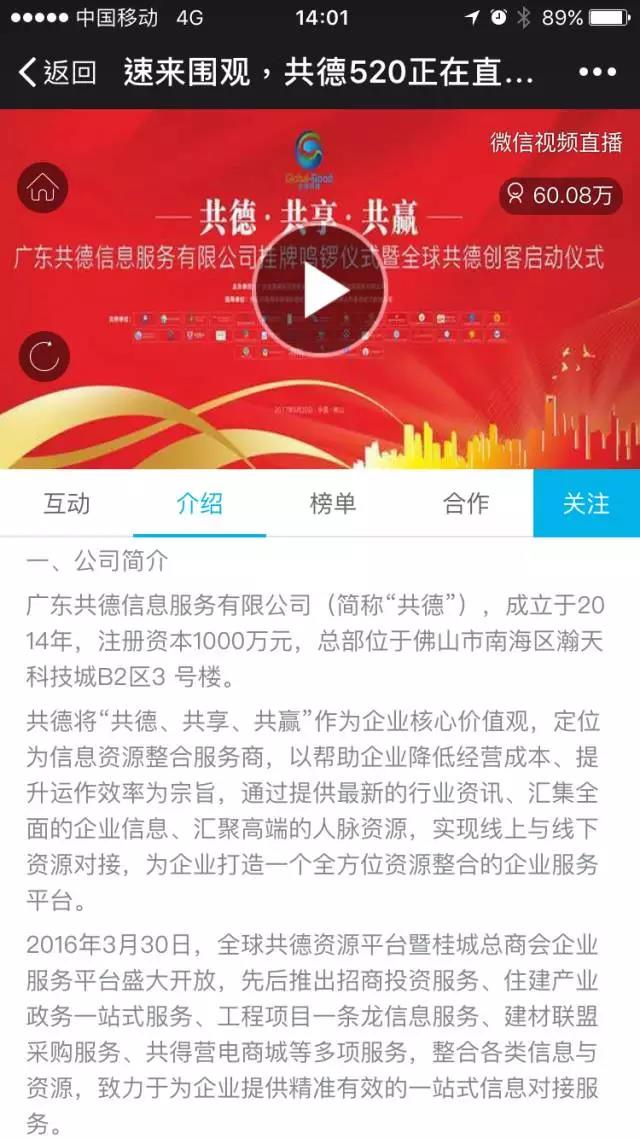This screenshot has width=640, height=1138.
Task: Switch to the 互动 tab
Action: pyautogui.click(x=66, y=503)
